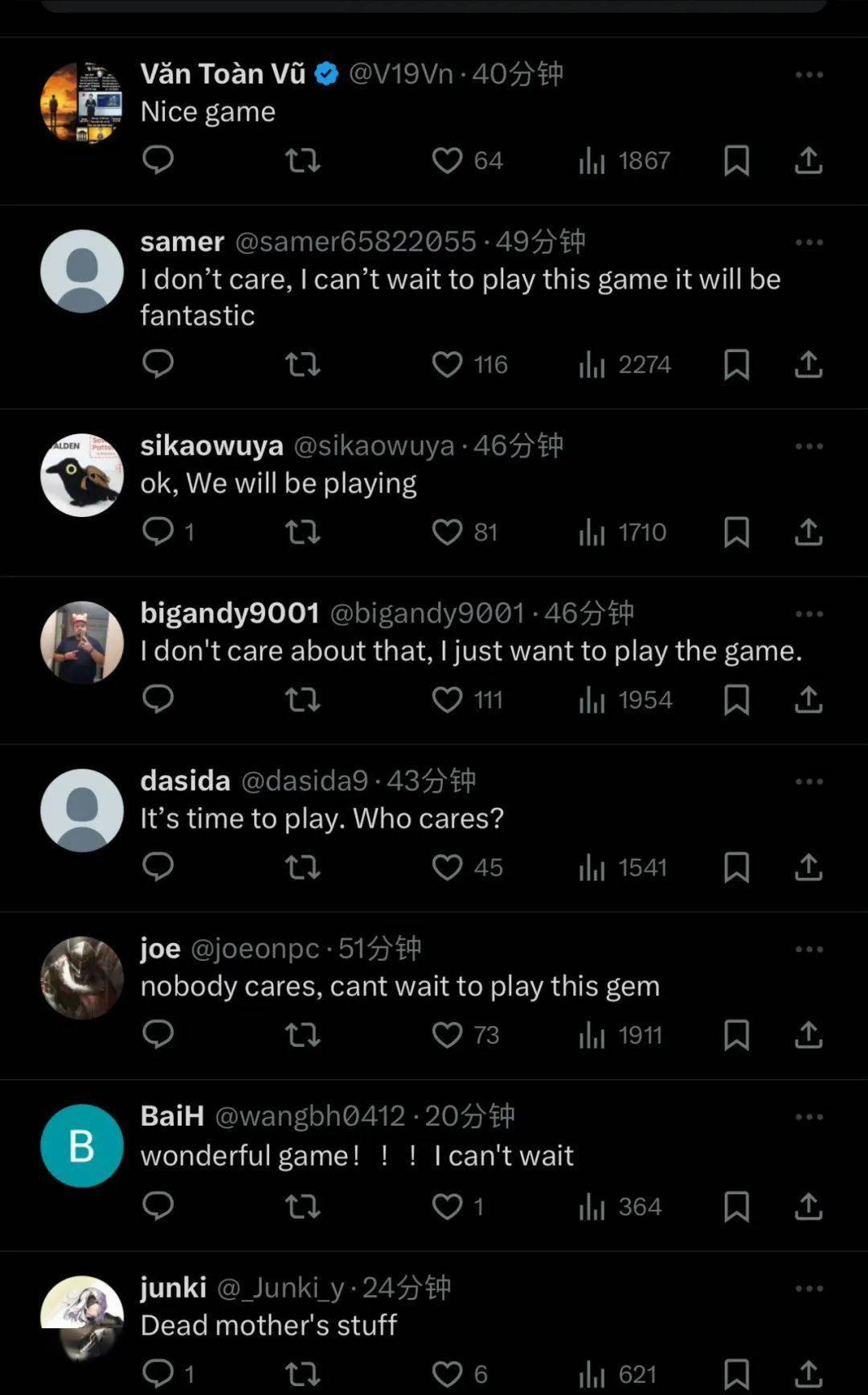The image size is (868, 1395).
Task: Like Văn Toàn Vũ's "Nice game" reply
Action: [x=448, y=161]
